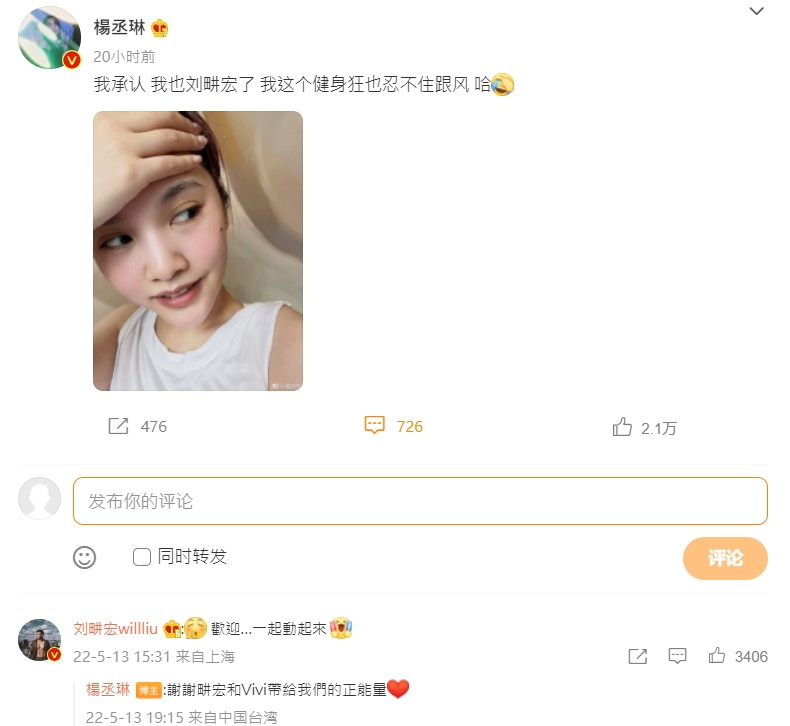The image size is (790, 726).
Task: Repost 刘畊宏willliu's comment
Action: [637, 656]
